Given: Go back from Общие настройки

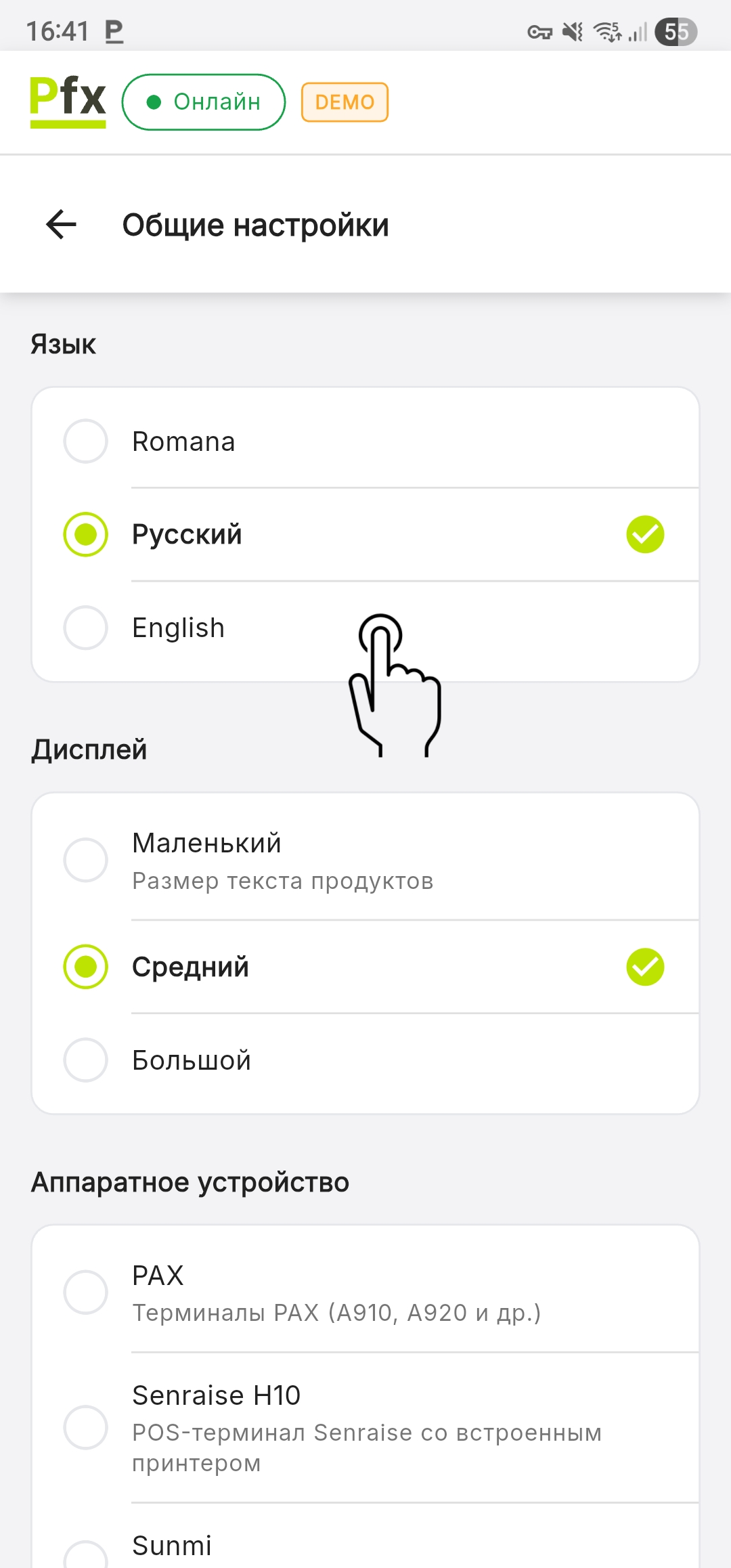Looking at the screenshot, I should point(61,225).
